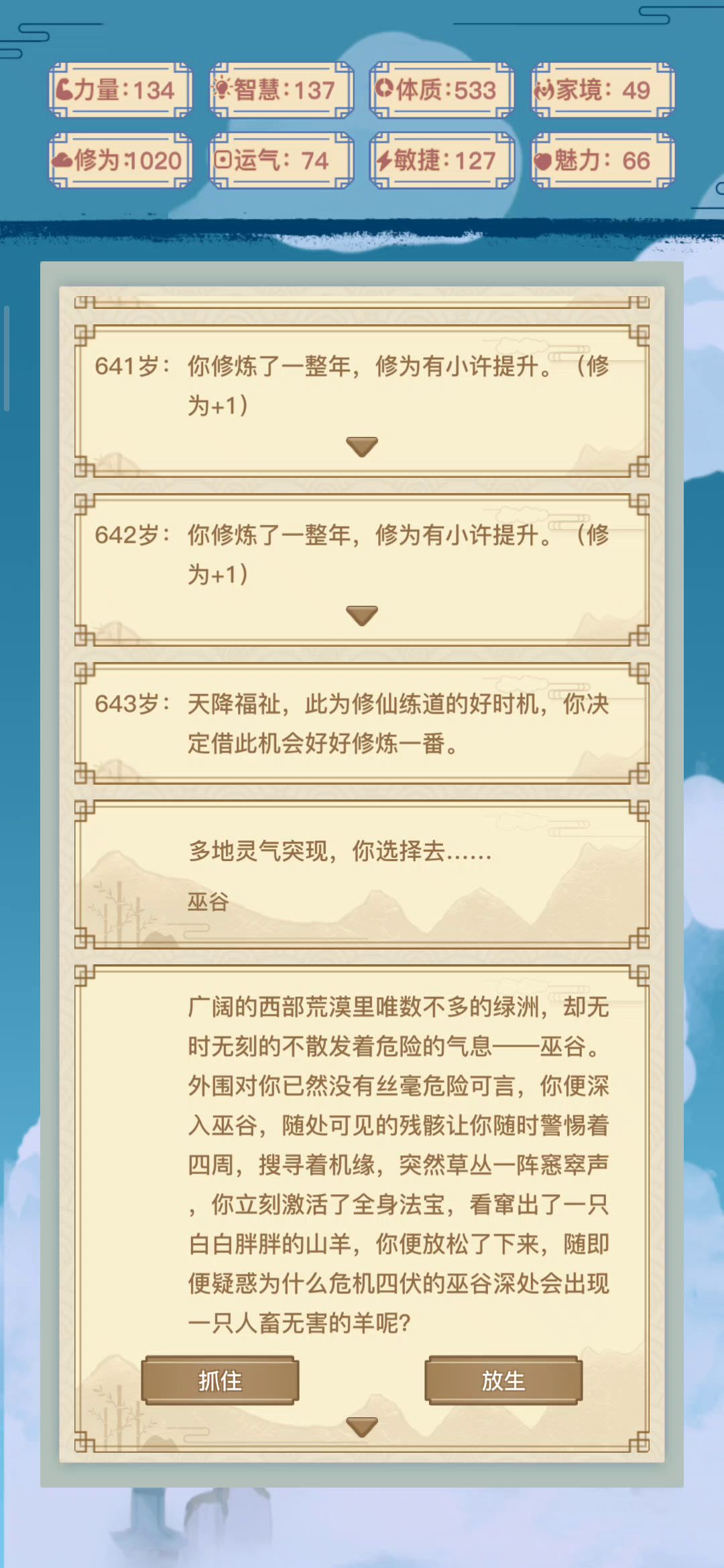This screenshot has height=1568, width=724.
Task: Choose 抓住 to catch the goat
Action: click(x=220, y=1380)
